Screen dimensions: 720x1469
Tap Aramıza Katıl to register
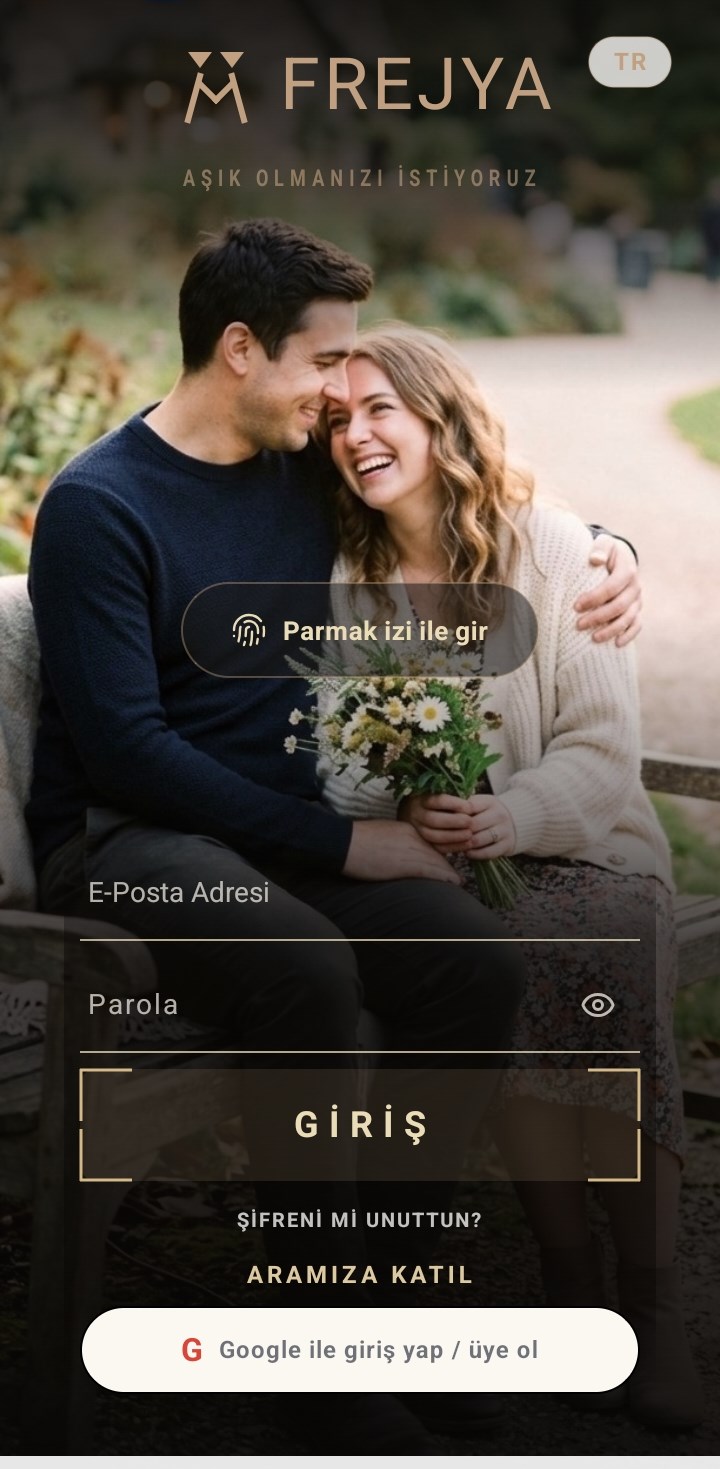[x=360, y=1275]
